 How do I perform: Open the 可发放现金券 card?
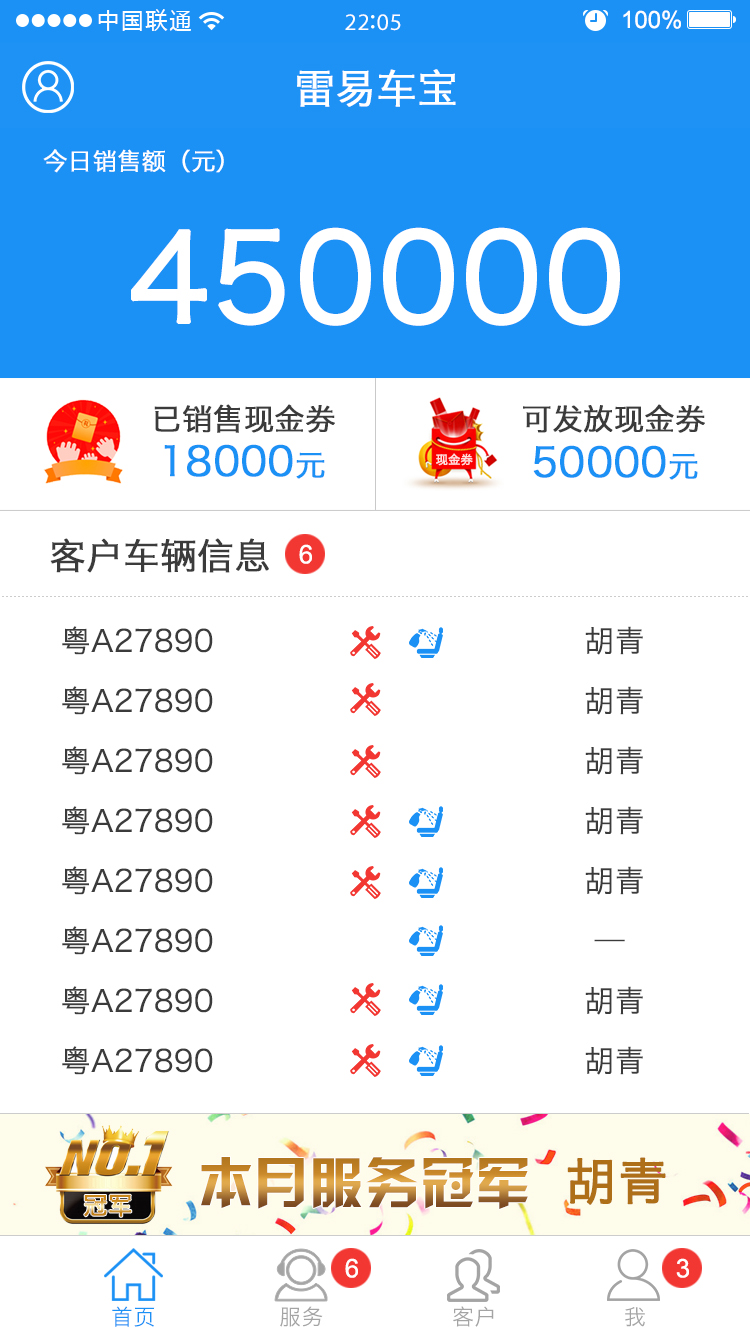(x=562, y=444)
